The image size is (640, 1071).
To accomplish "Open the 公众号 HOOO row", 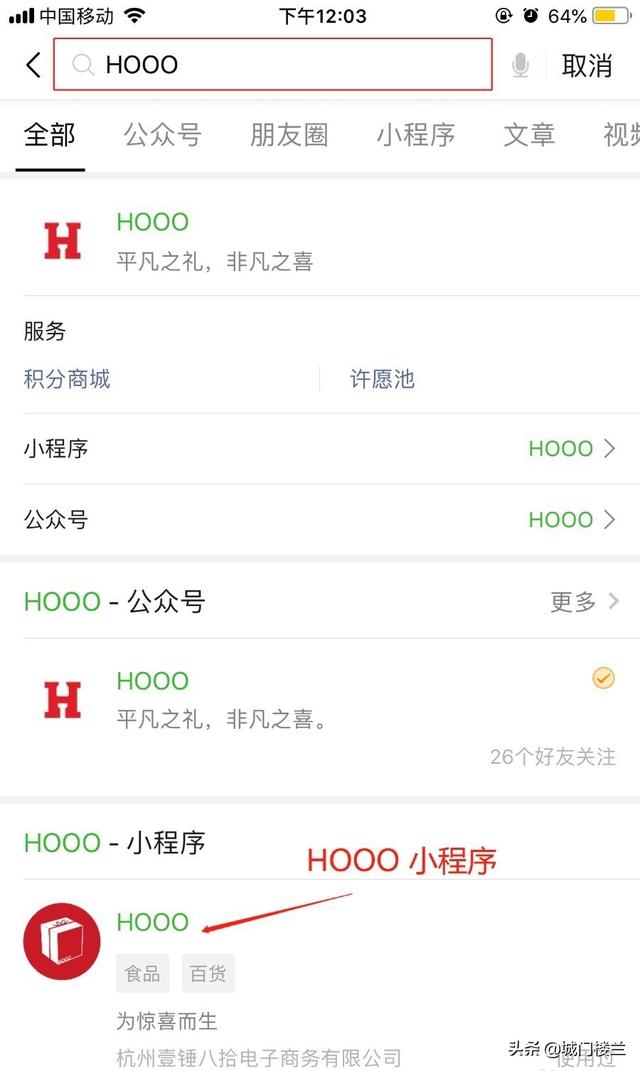I will pos(320,520).
